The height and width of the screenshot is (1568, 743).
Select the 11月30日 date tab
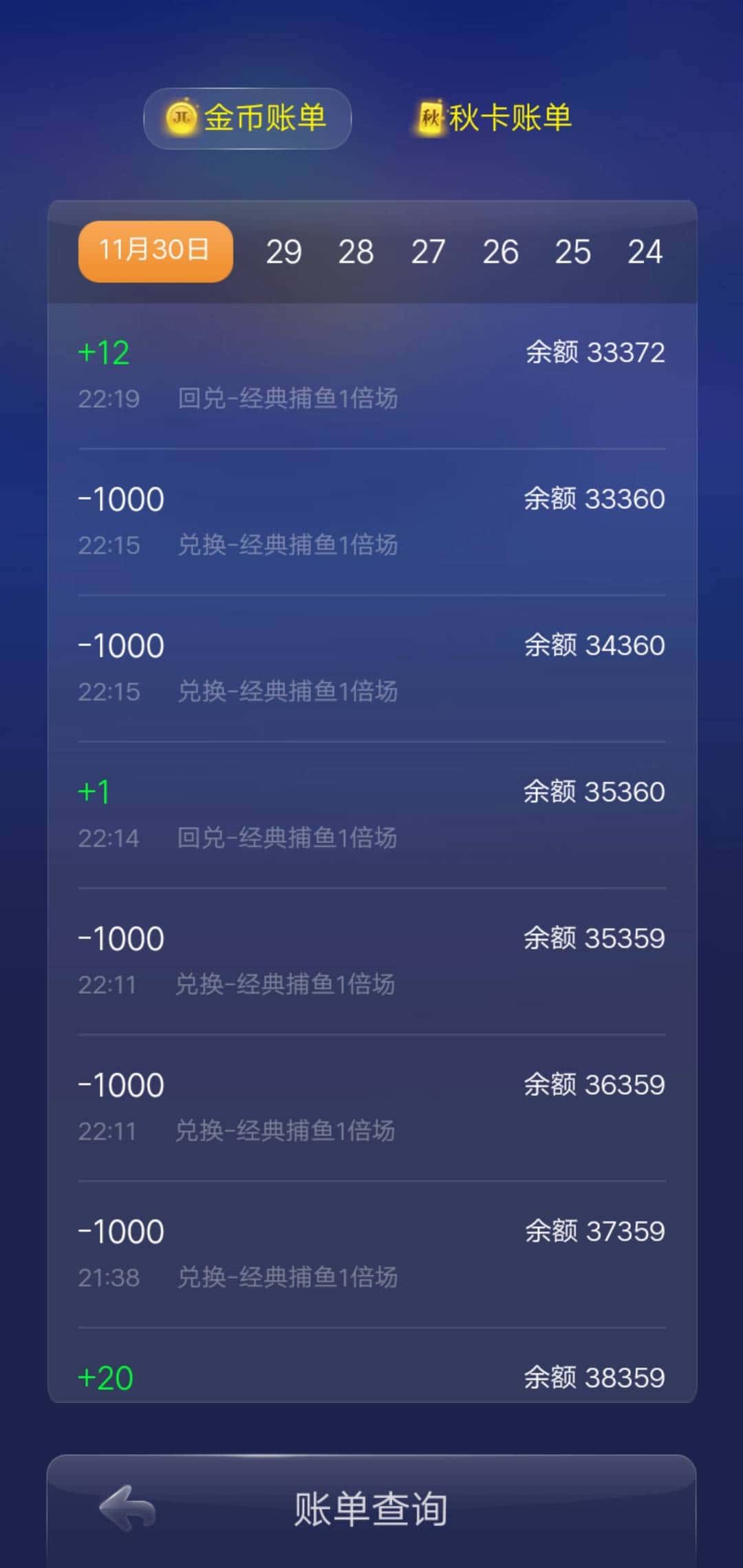point(154,252)
